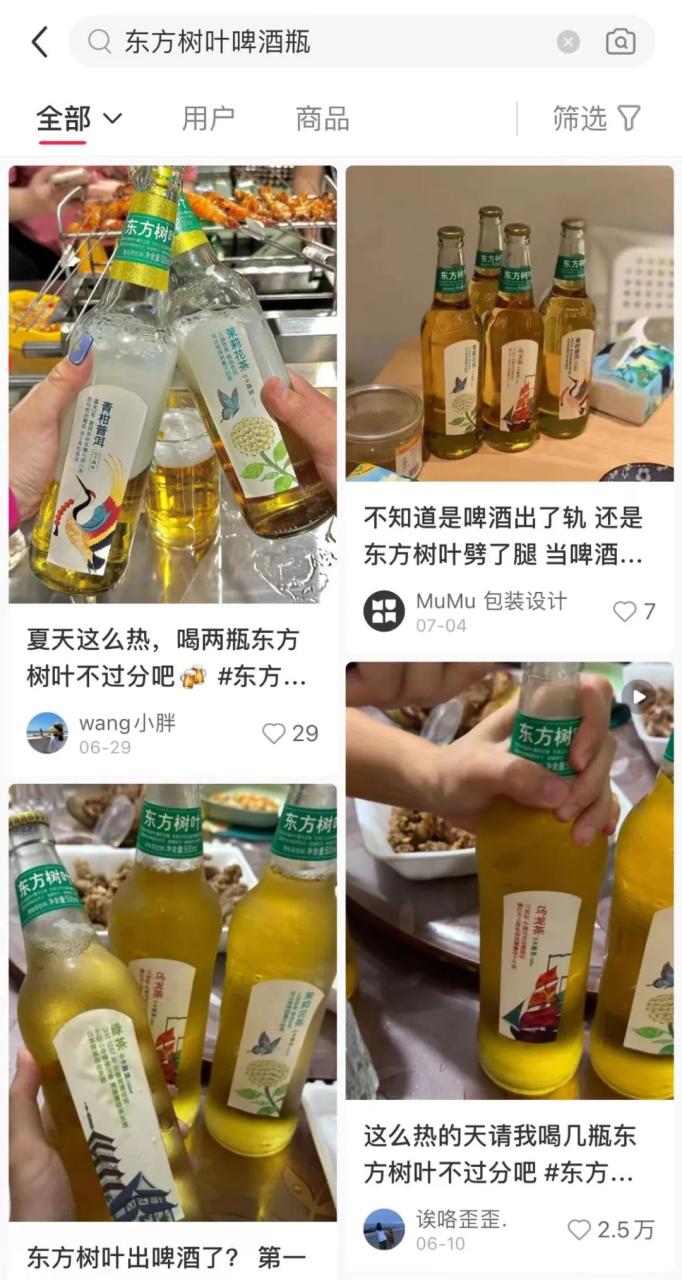The image size is (682, 1280).
Task: Open 诶咯歪歪's profile avatar
Action: click(x=384, y=1229)
